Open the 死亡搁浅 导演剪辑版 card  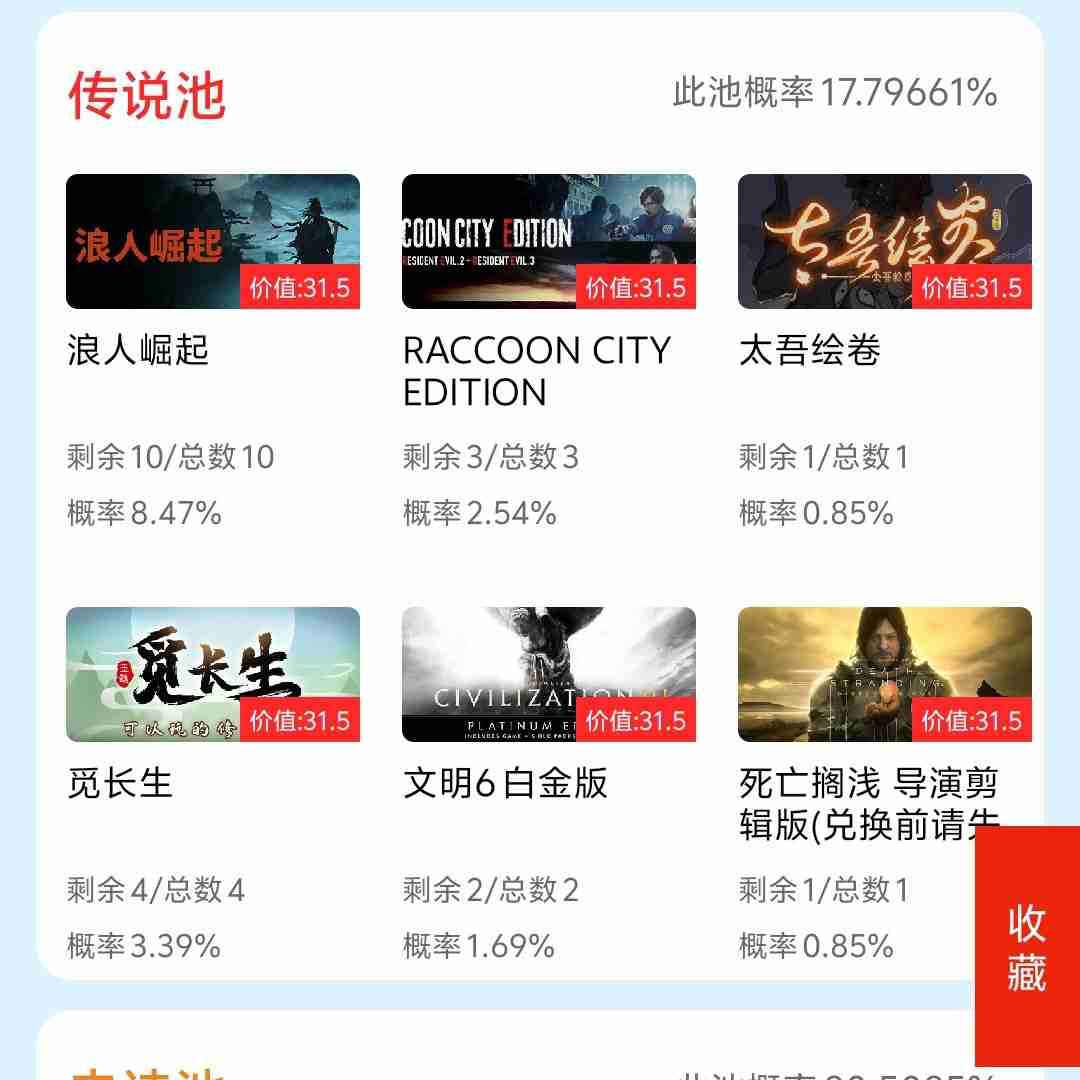884,674
